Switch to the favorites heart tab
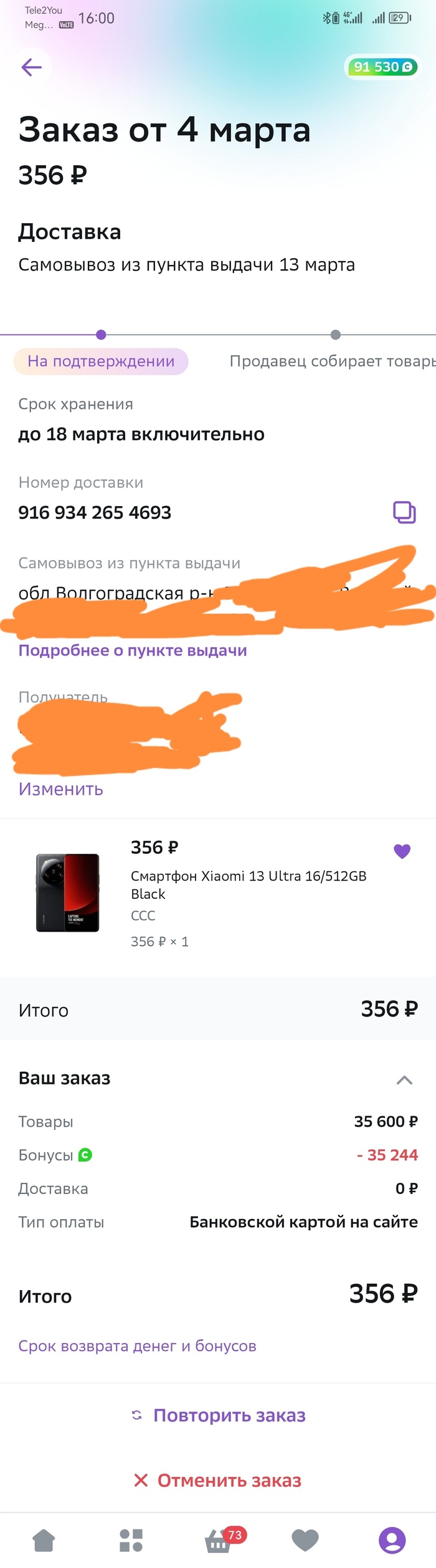The width and height of the screenshot is (436, 1568). tap(305, 1541)
